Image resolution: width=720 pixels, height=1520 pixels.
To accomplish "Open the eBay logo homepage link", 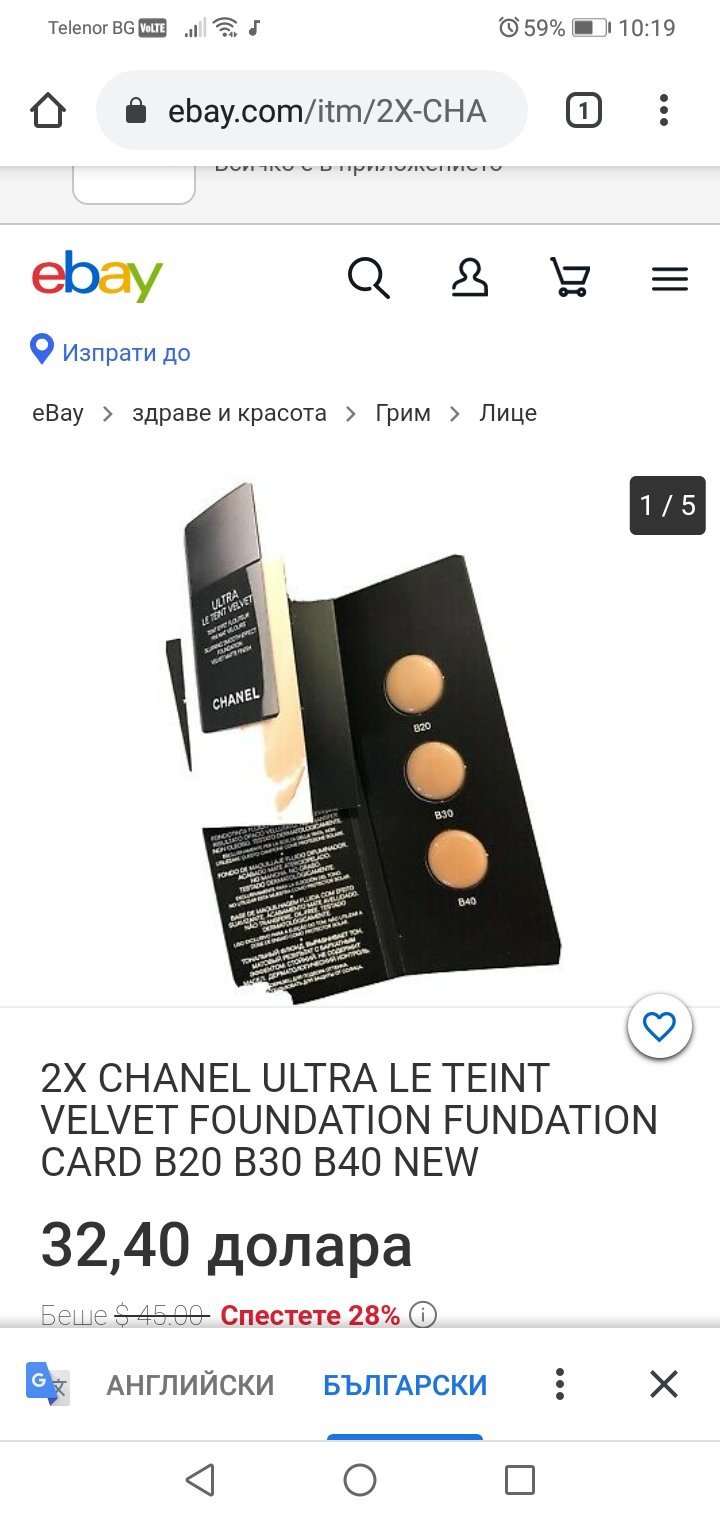I will [97, 277].
